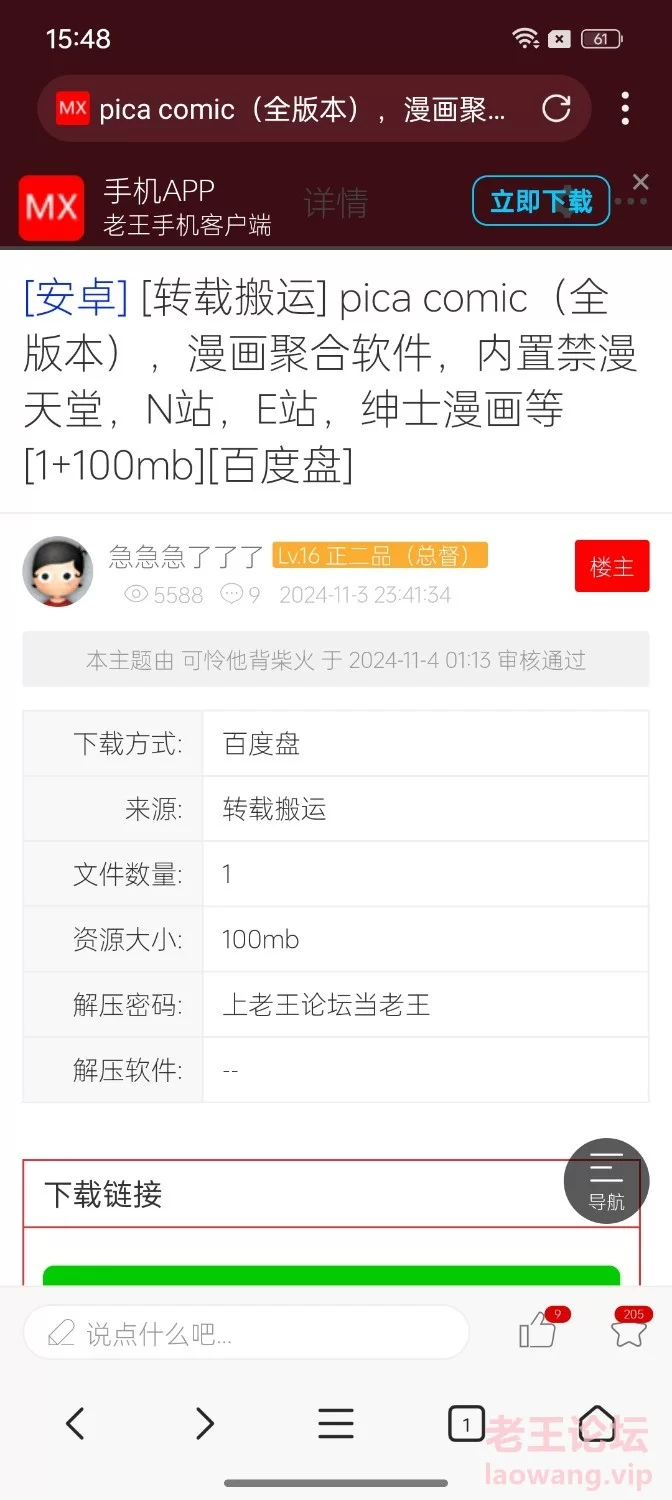Like this post with thumbs-up icon

[x=538, y=1333]
